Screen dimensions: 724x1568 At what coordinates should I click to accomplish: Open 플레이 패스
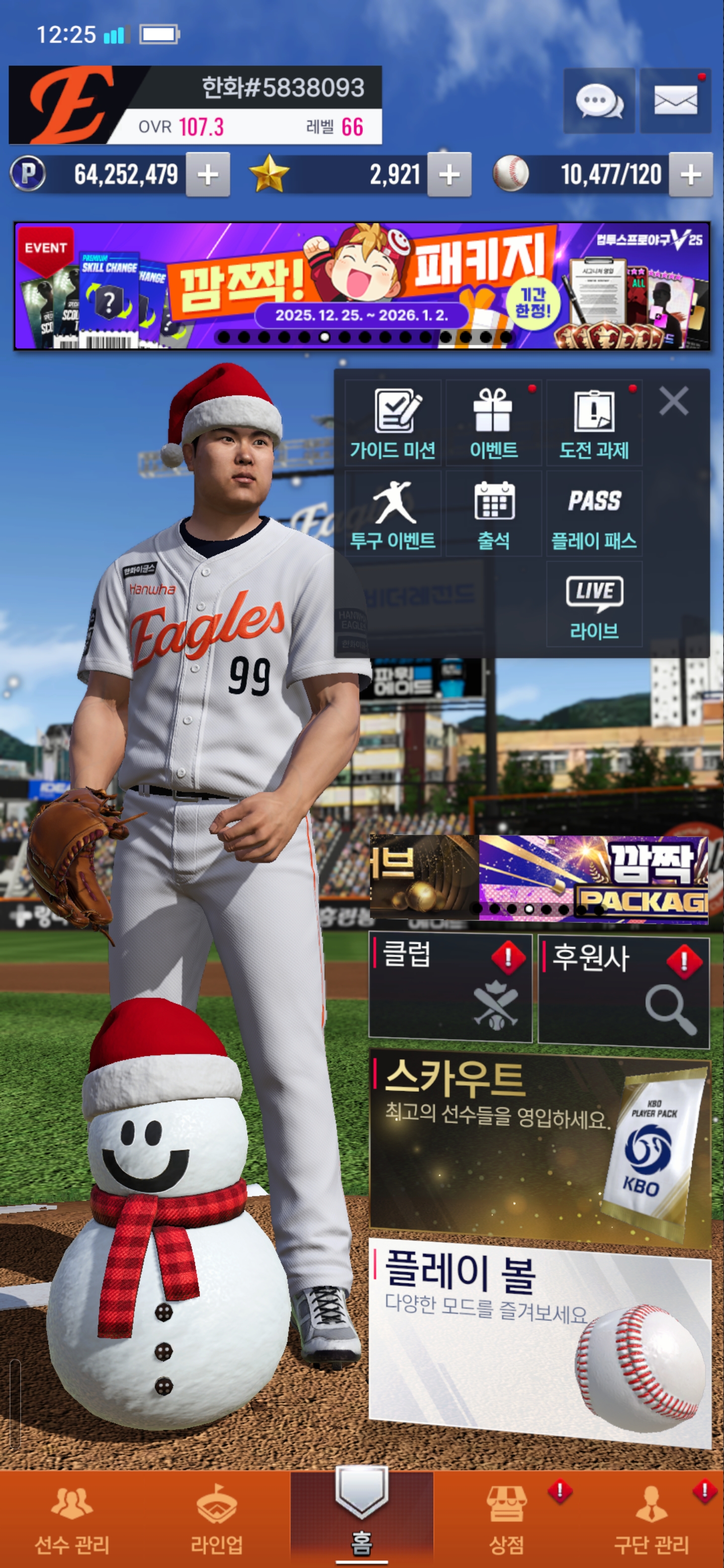[x=594, y=514]
